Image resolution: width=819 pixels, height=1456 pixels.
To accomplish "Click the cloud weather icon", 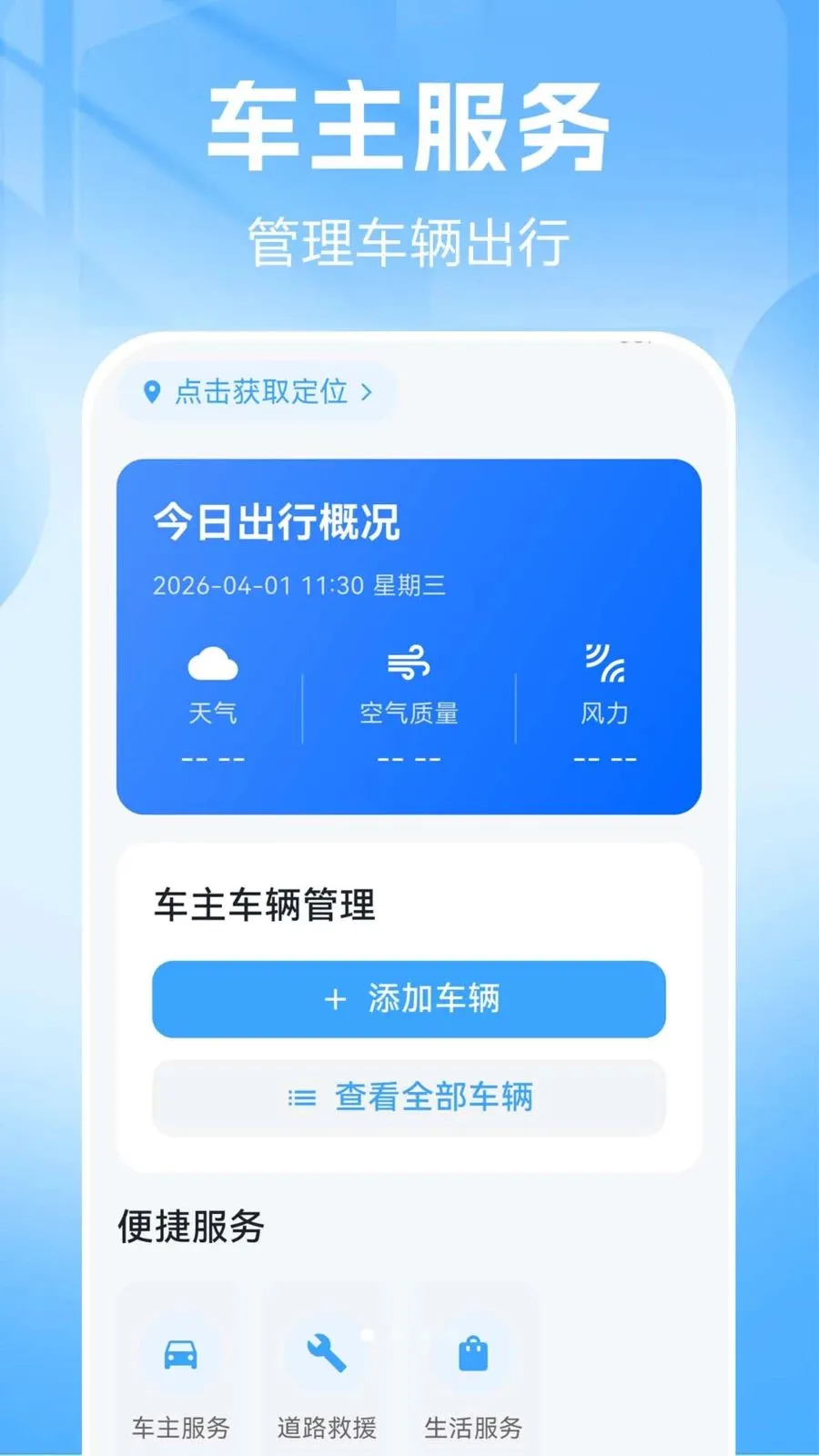I will coord(212,663).
